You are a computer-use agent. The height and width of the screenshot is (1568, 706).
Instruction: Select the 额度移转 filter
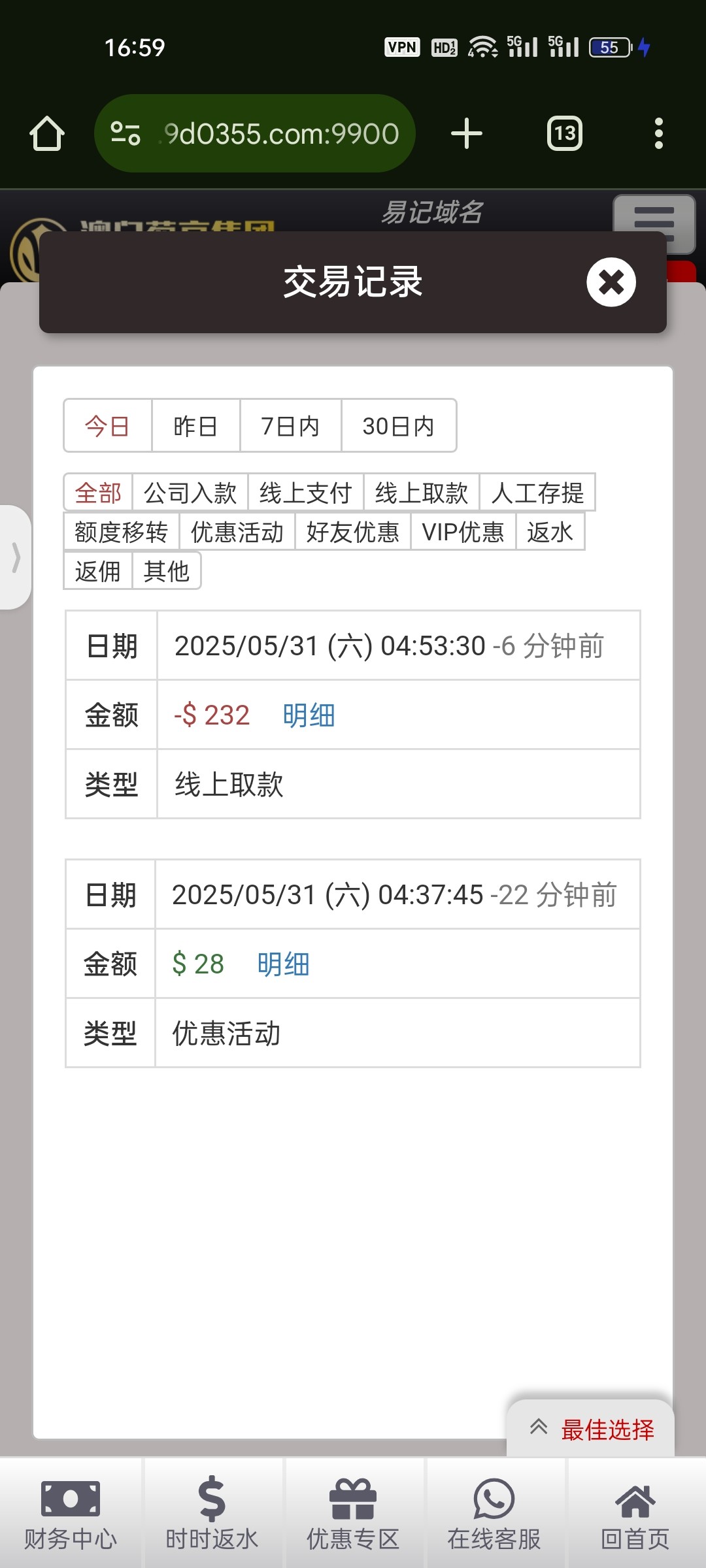[121, 532]
